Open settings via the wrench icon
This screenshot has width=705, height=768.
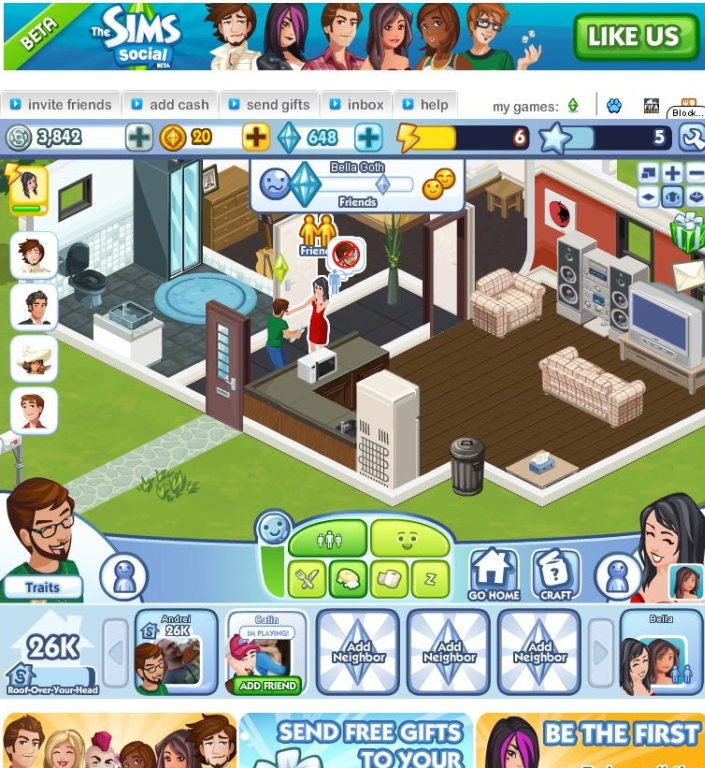(x=691, y=137)
